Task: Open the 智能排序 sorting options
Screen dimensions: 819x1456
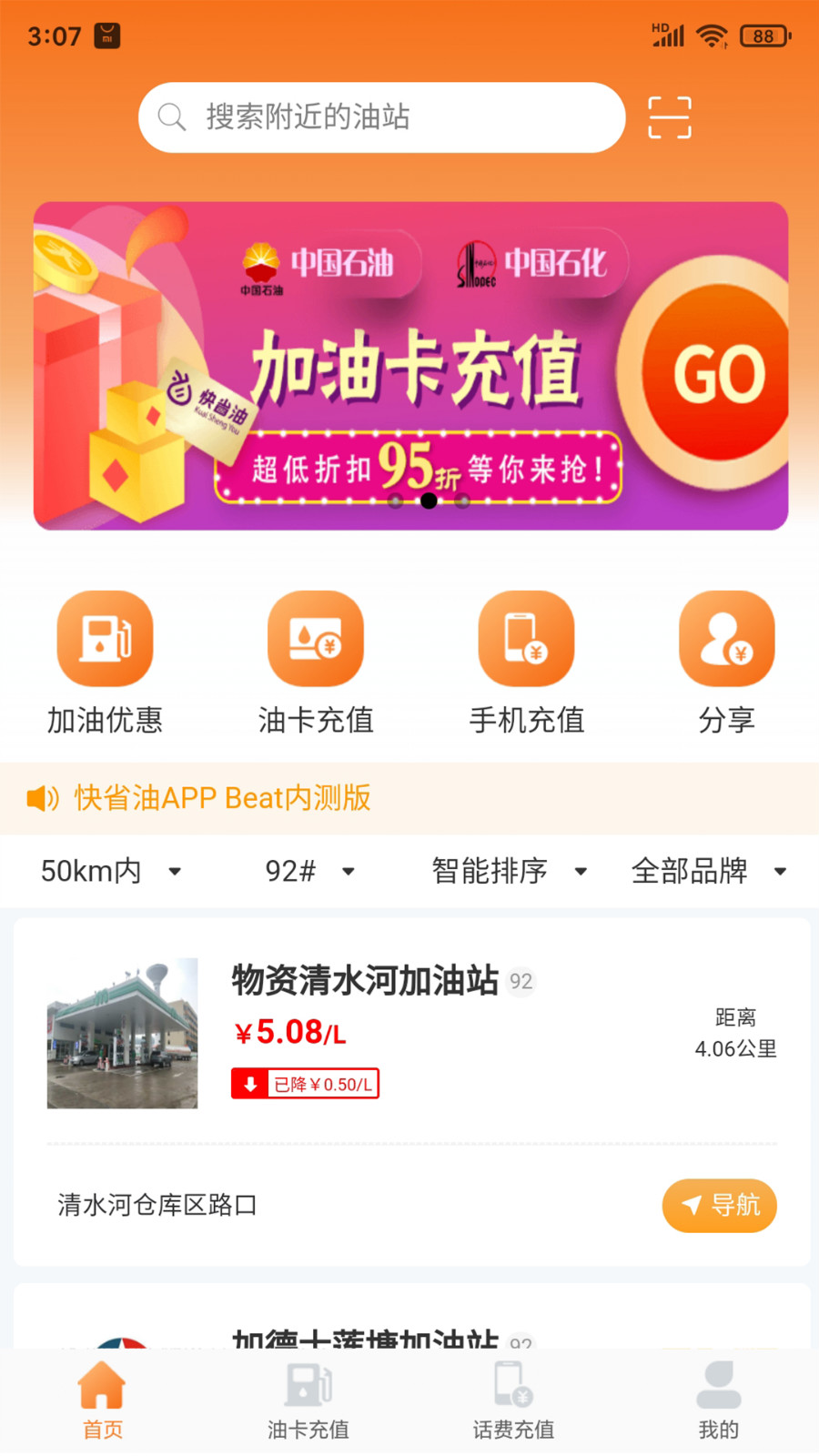Action: pos(510,871)
